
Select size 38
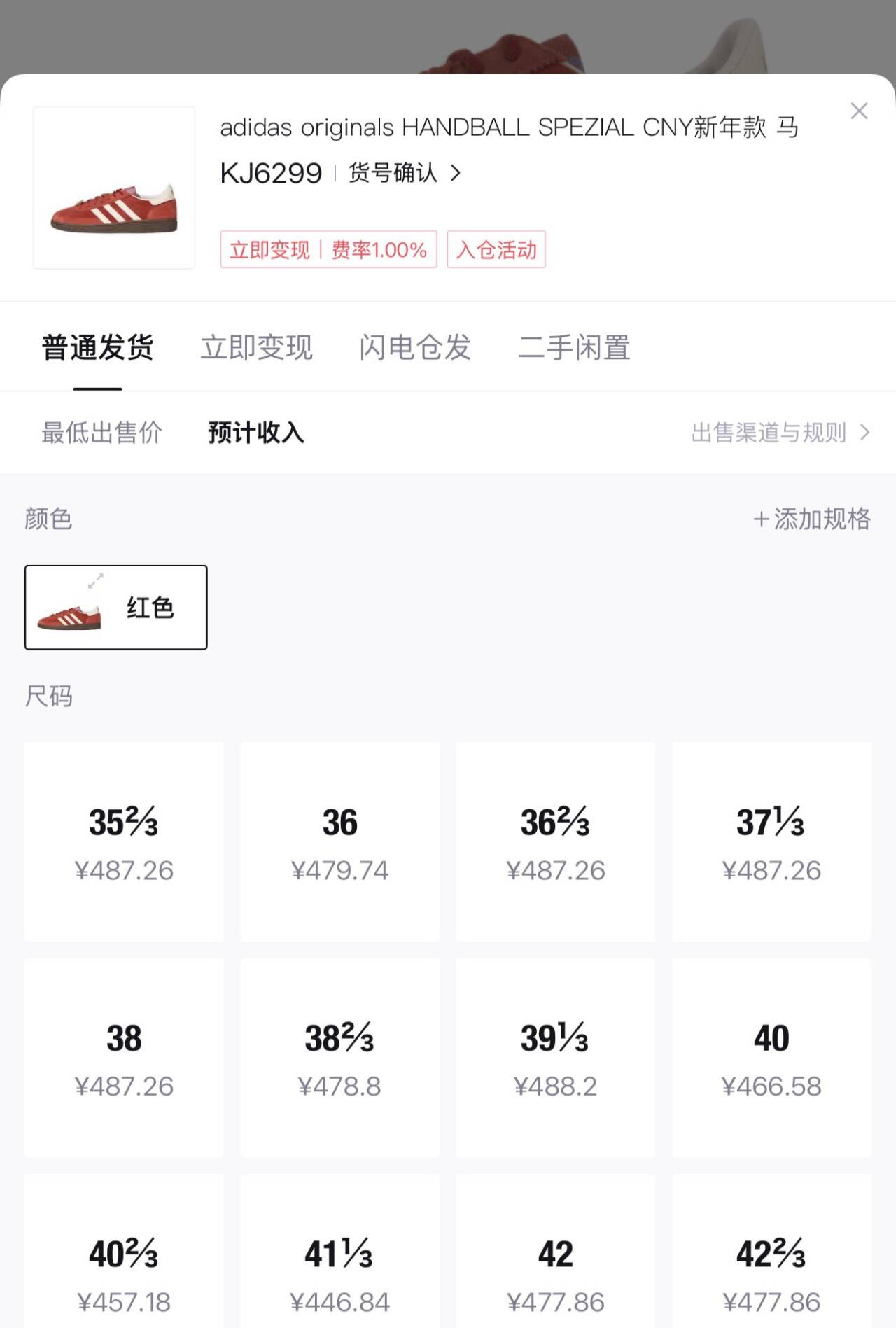[x=124, y=1057]
